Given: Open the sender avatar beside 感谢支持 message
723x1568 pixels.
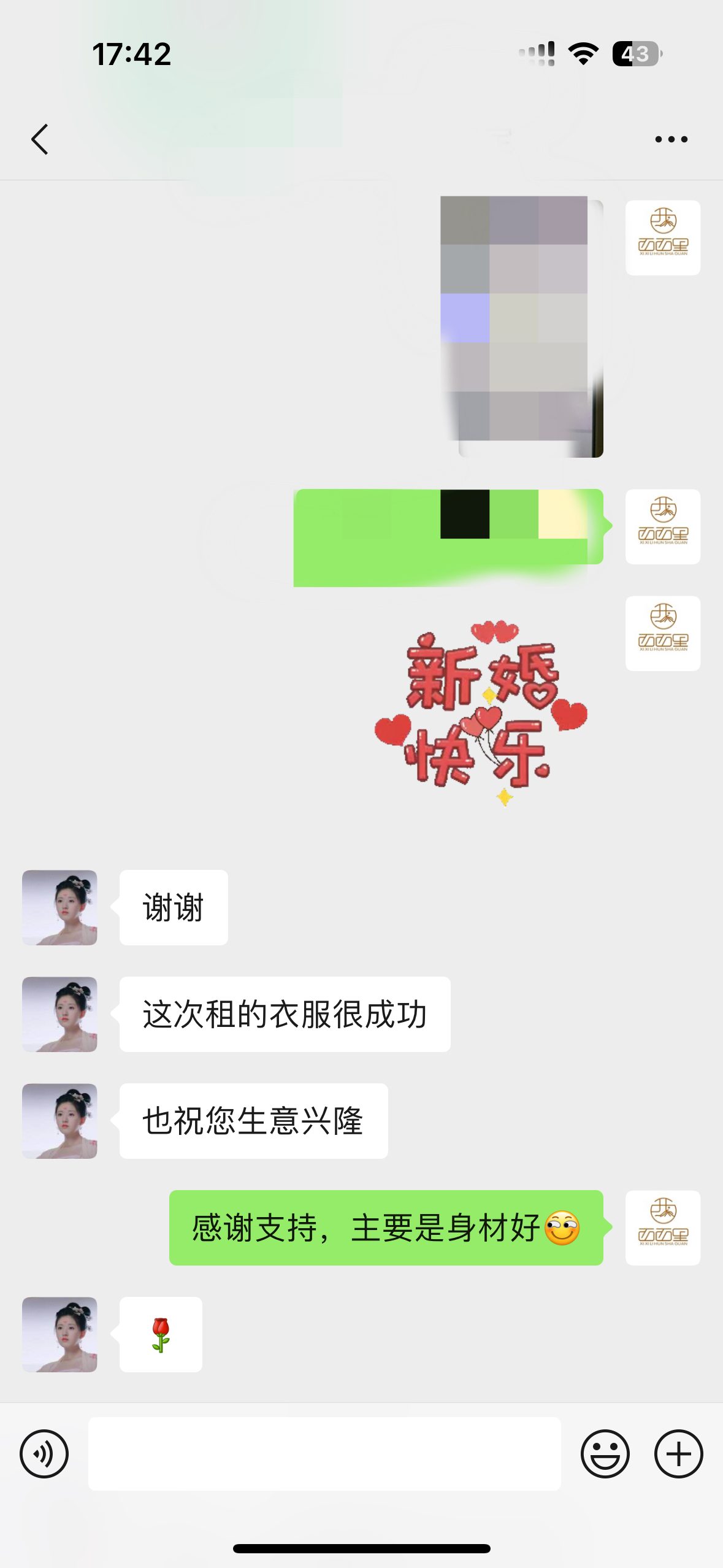Looking at the screenshot, I should pyautogui.click(x=663, y=1228).
